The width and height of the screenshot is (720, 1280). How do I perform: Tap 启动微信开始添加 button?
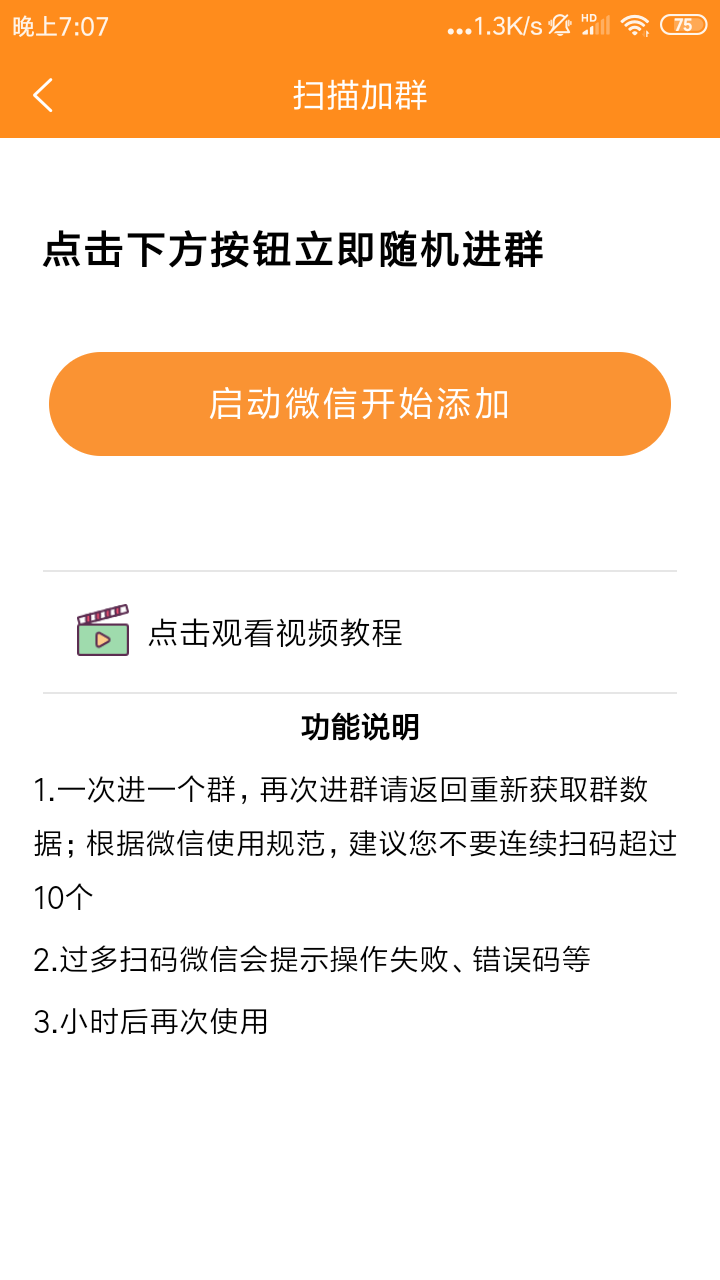[x=360, y=404]
